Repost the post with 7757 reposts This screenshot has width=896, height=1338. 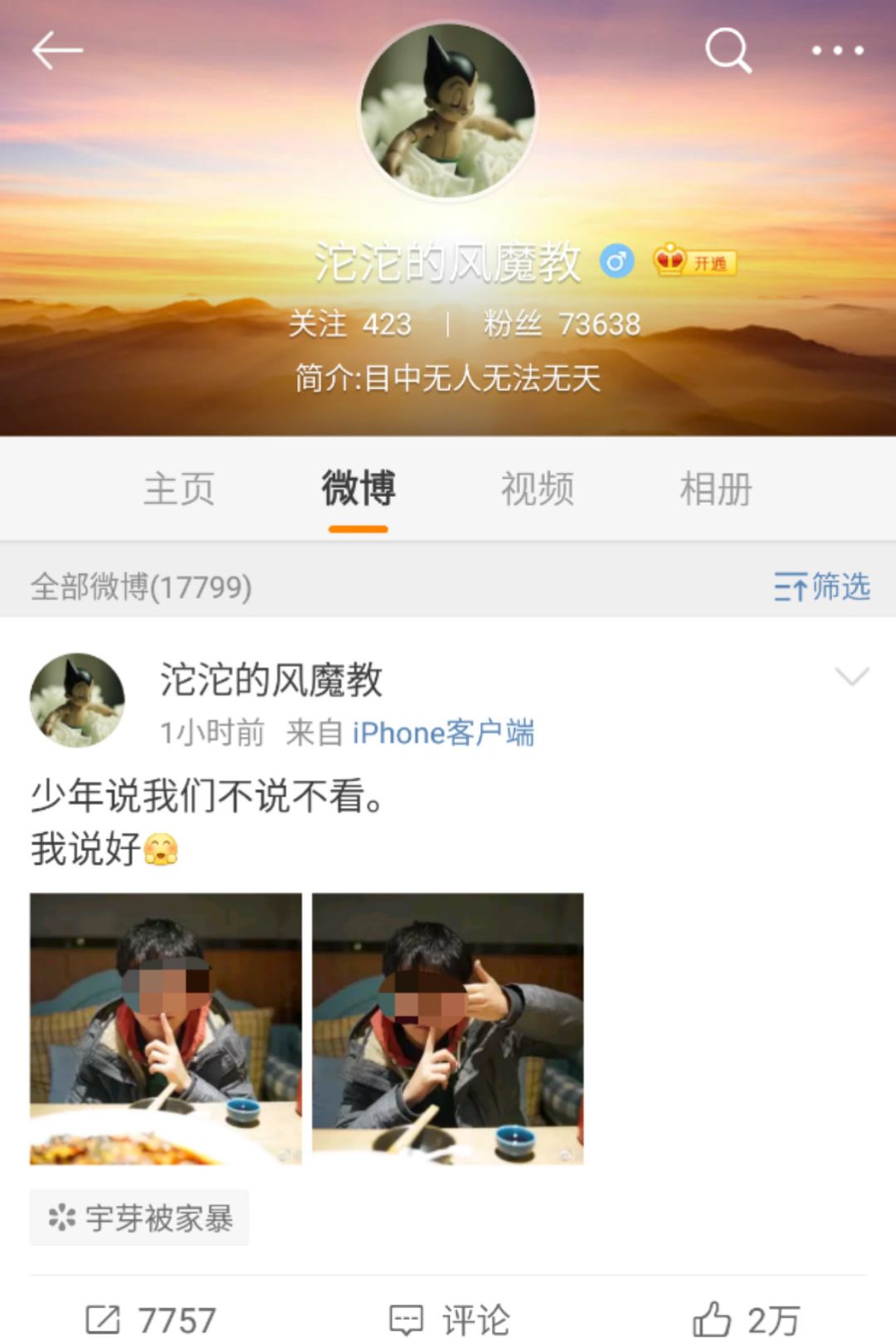point(151,1319)
